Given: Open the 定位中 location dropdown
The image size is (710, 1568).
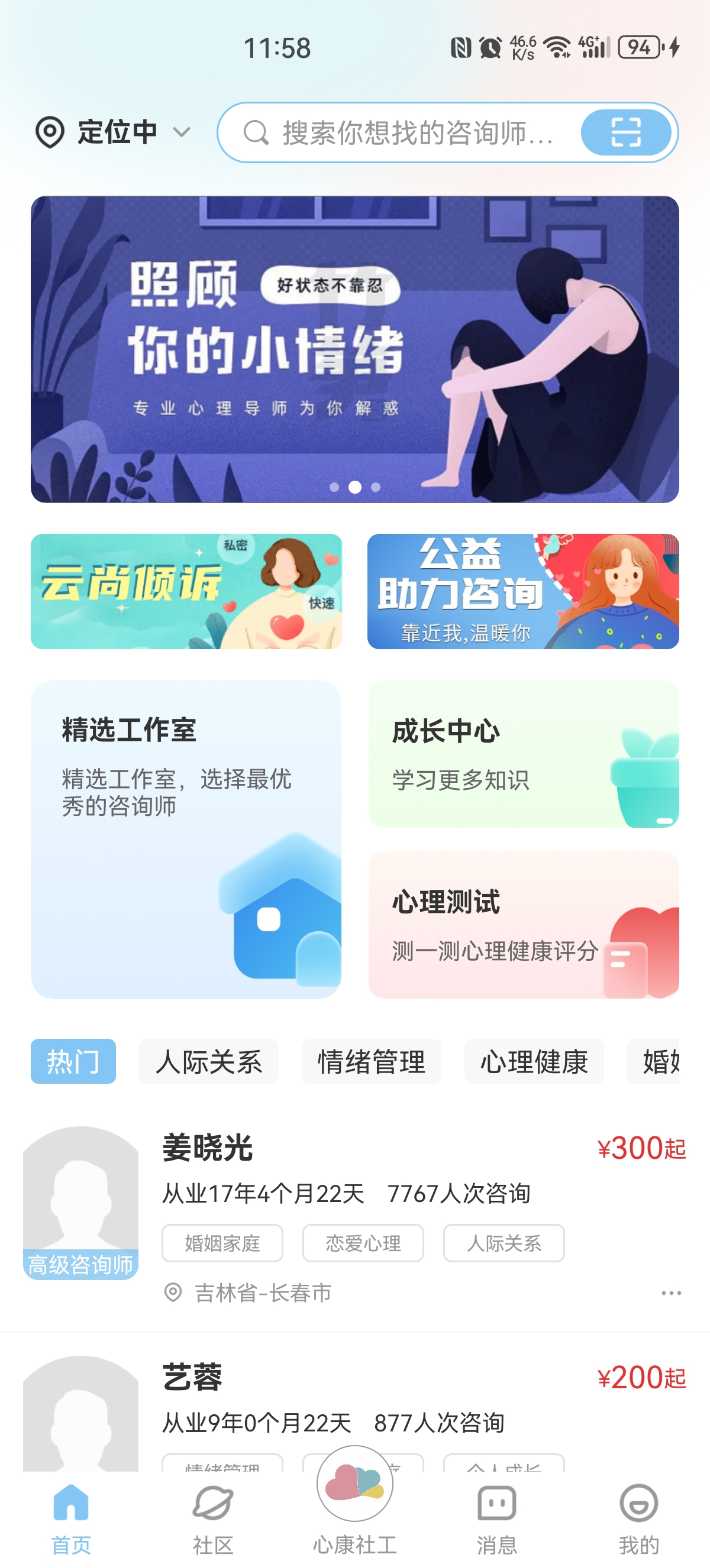Looking at the screenshot, I should tap(113, 132).
